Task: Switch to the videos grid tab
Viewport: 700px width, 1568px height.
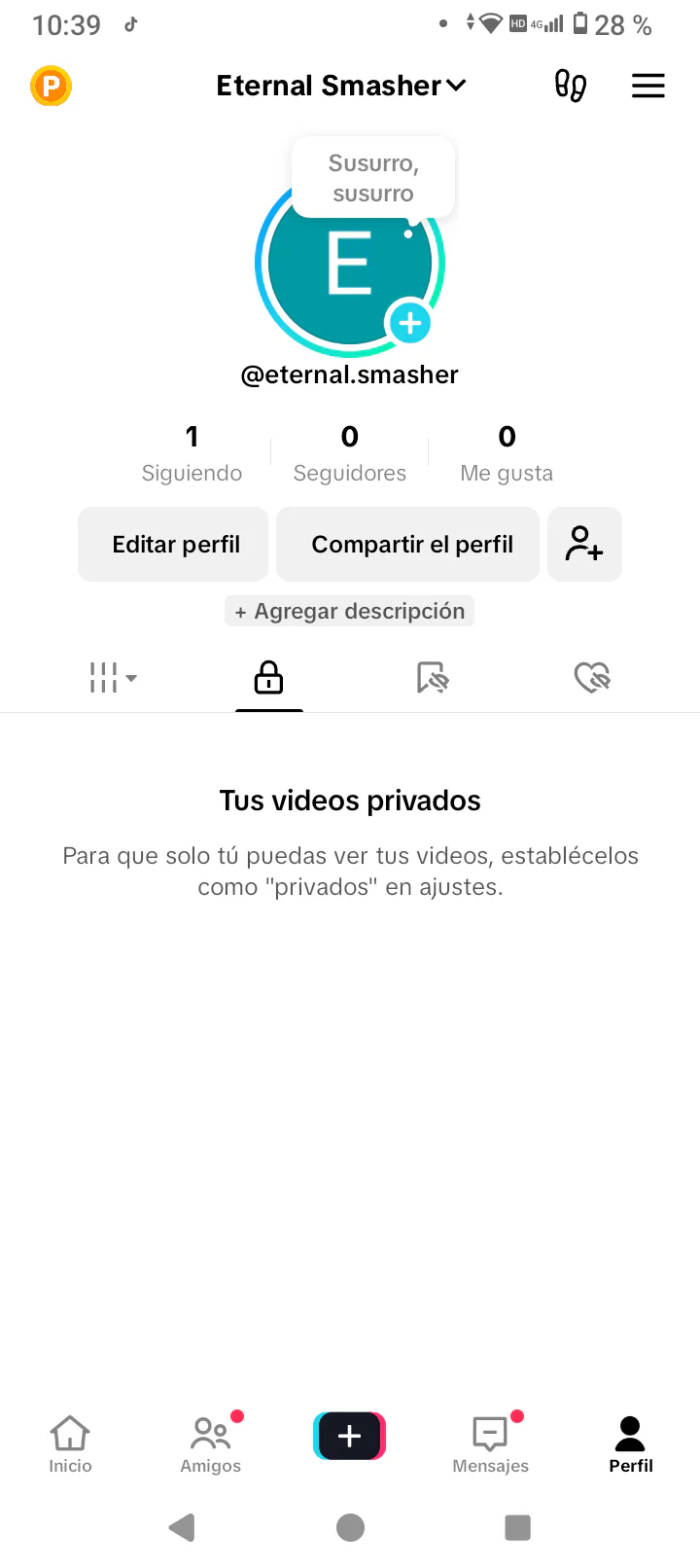Action: click(x=113, y=677)
